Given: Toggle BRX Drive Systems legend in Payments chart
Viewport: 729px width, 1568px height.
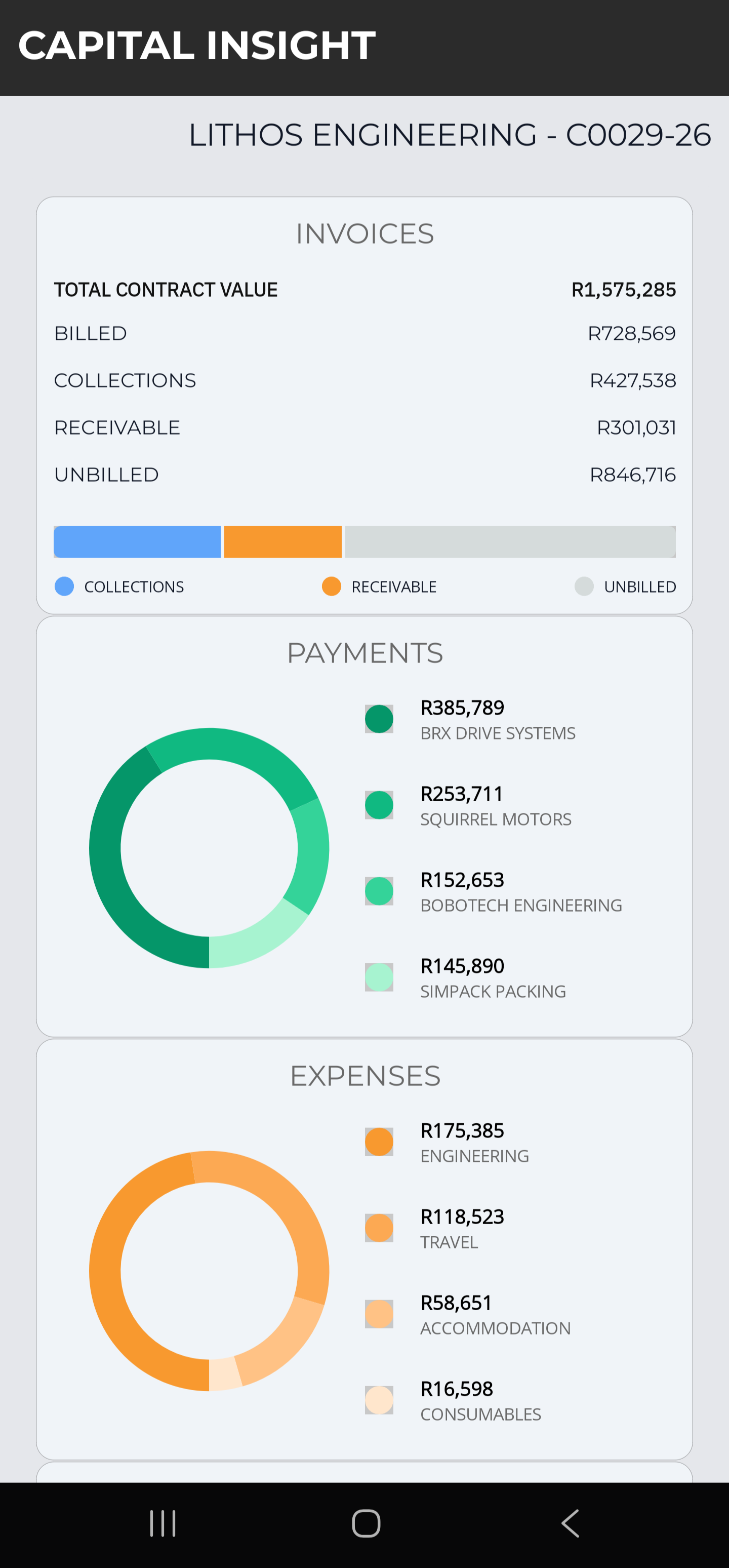Looking at the screenshot, I should [379, 719].
